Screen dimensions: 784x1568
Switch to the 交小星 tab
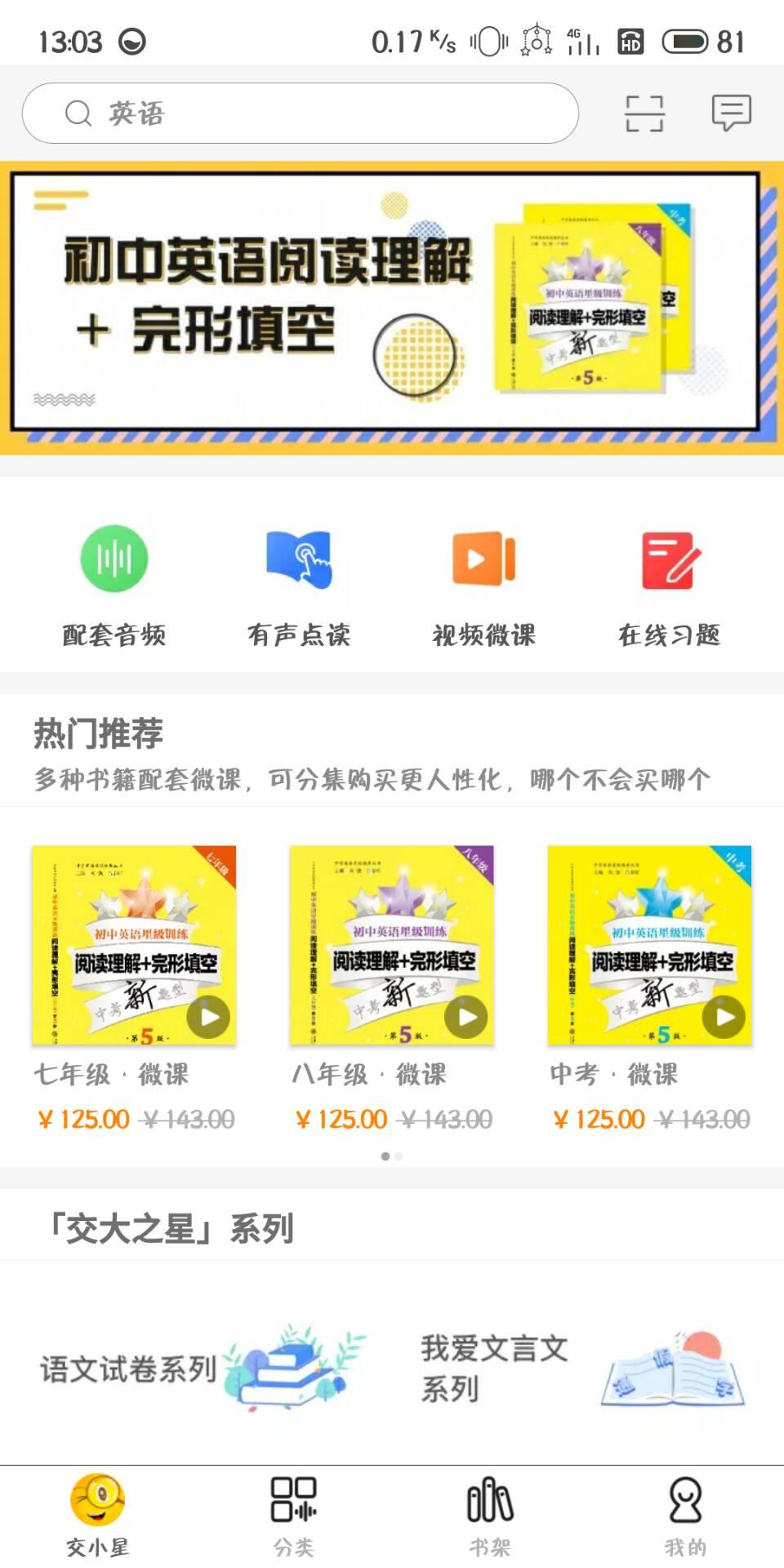click(x=98, y=1515)
